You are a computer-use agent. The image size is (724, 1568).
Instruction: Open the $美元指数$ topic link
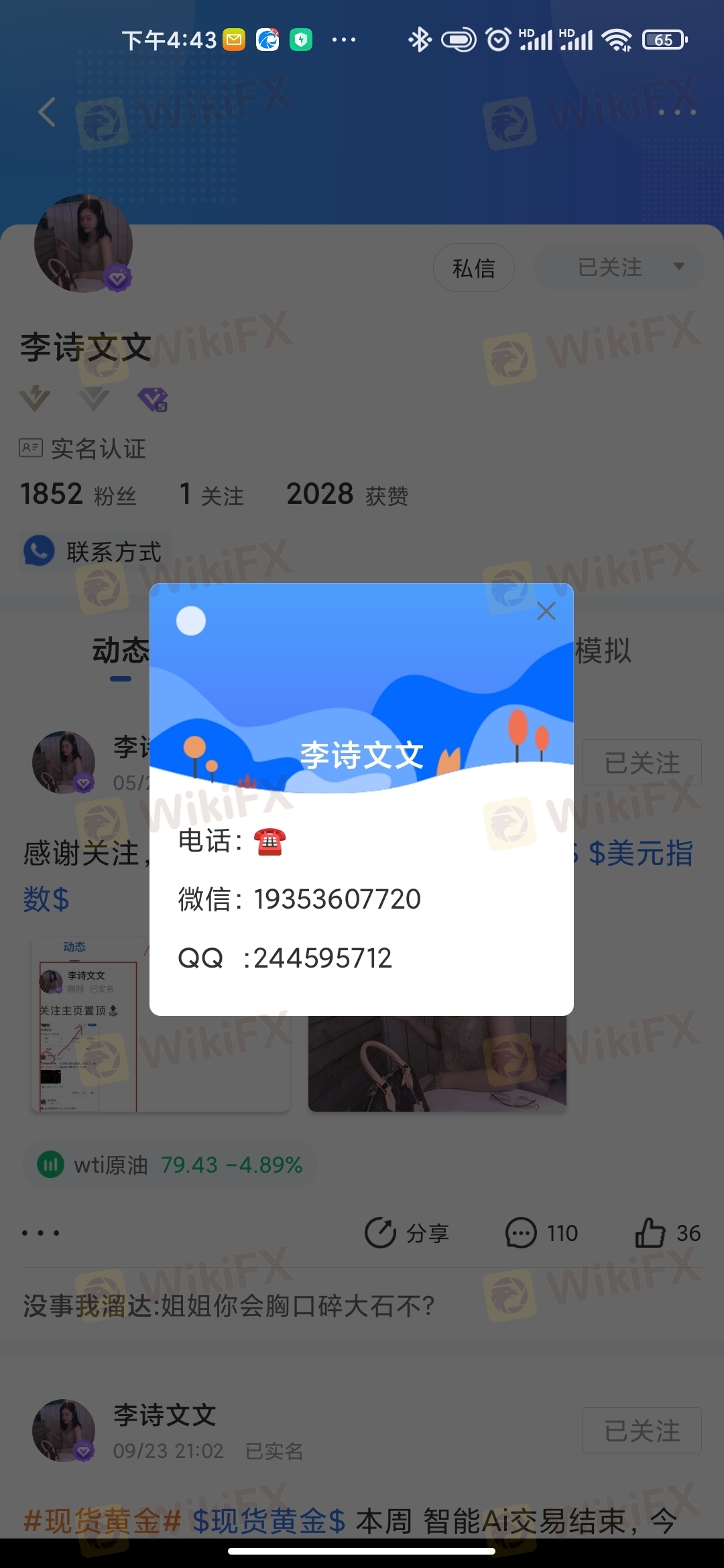click(x=640, y=854)
